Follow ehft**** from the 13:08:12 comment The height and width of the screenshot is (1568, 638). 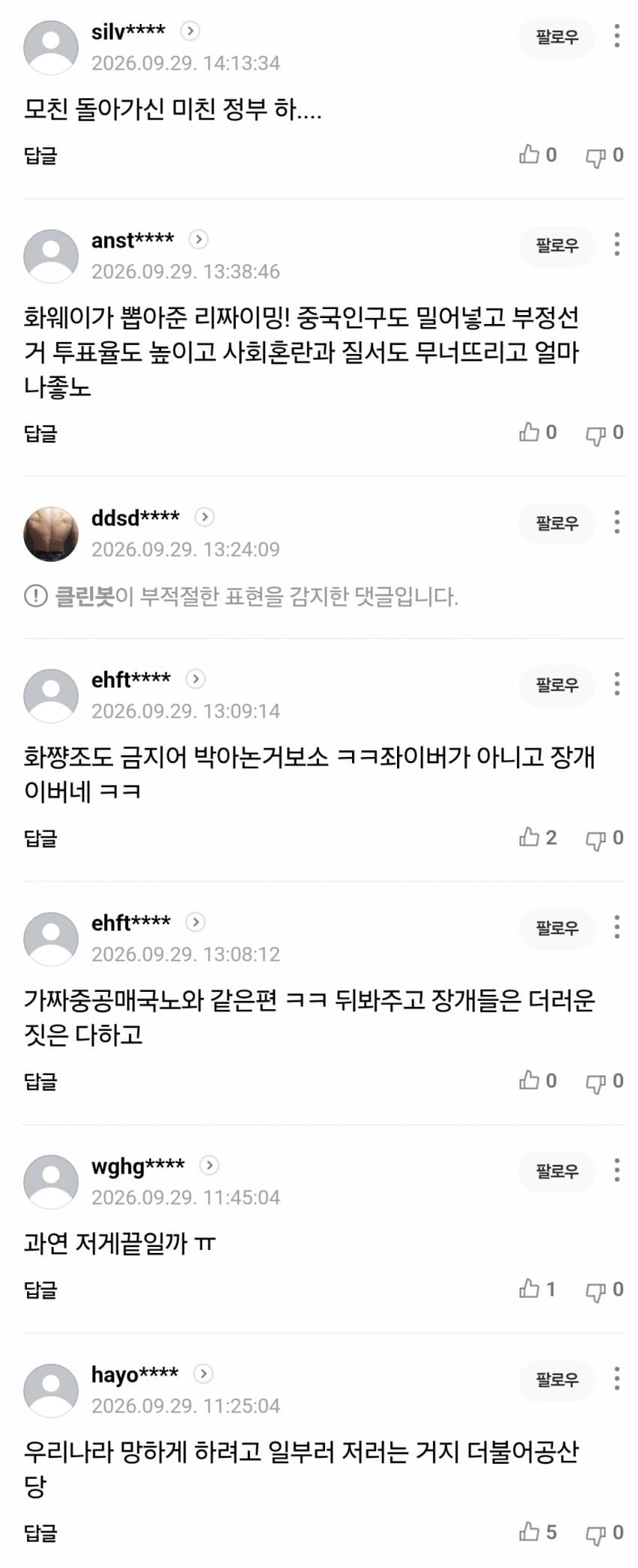pos(556,928)
